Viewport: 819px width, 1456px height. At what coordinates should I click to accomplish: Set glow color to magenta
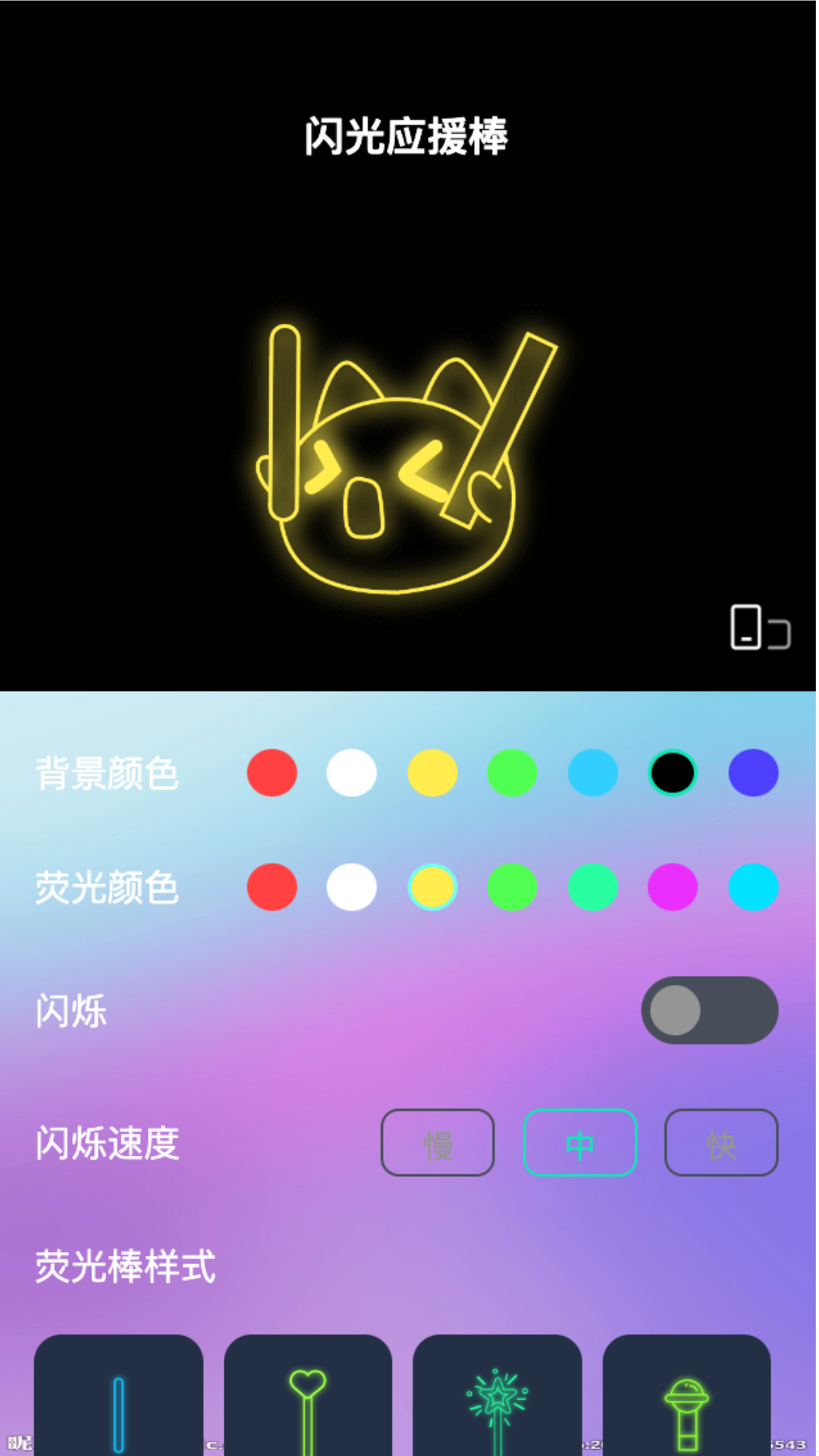(x=673, y=887)
